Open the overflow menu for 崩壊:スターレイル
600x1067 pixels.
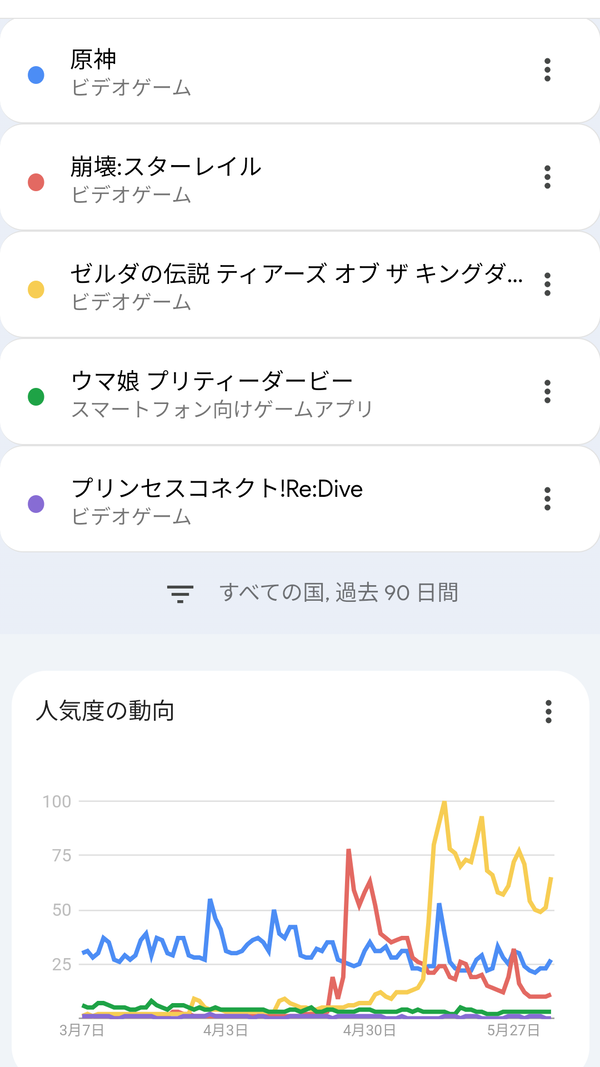click(x=547, y=178)
